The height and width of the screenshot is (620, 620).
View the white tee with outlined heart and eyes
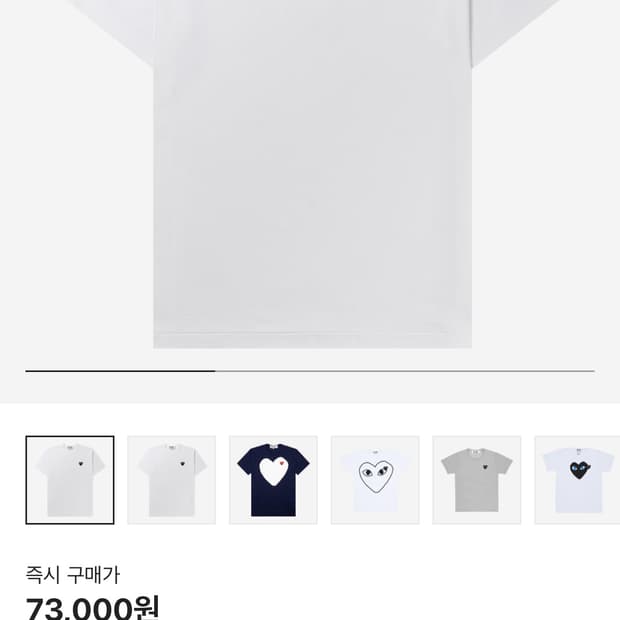375,480
